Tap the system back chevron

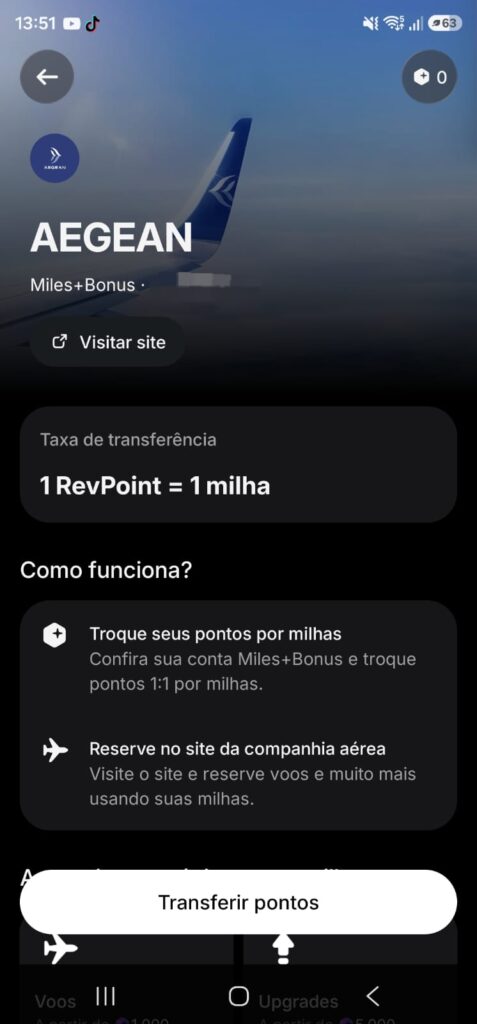(x=372, y=996)
